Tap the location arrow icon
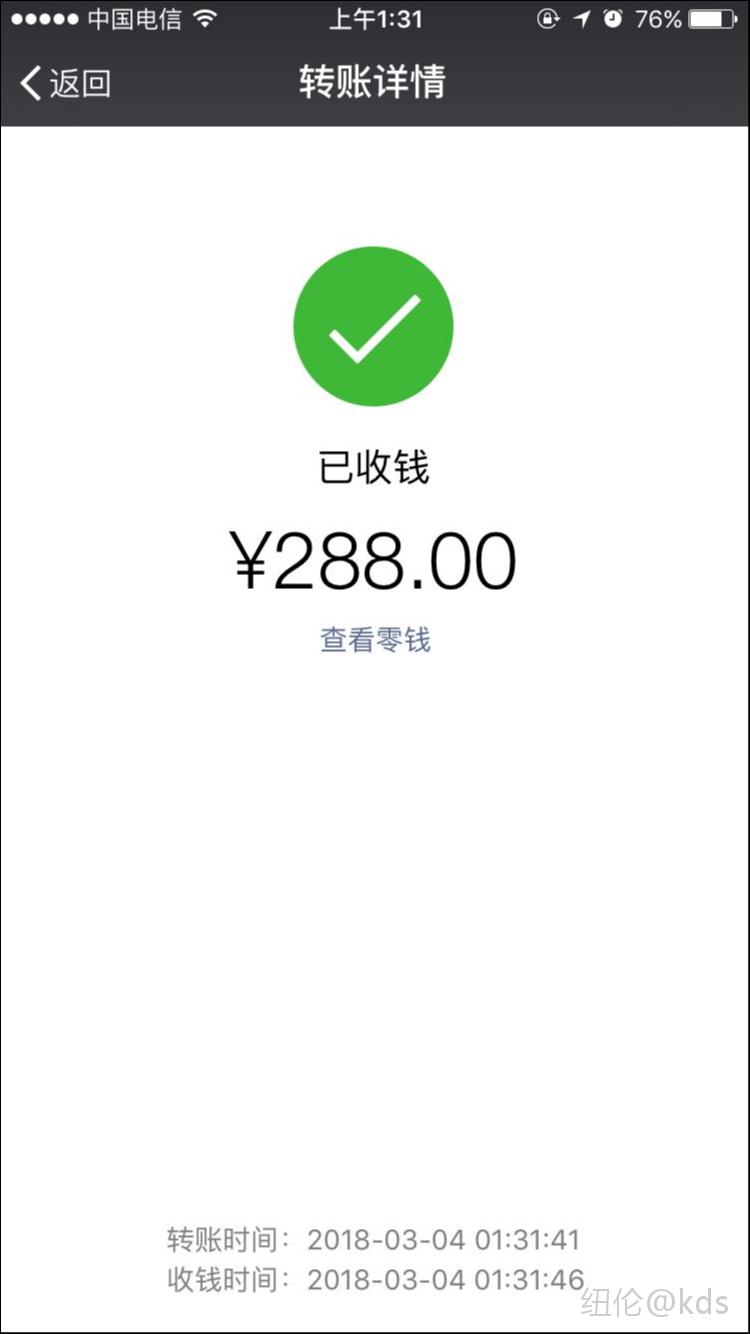Viewport: 750px width, 1334px height. tap(580, 16)
